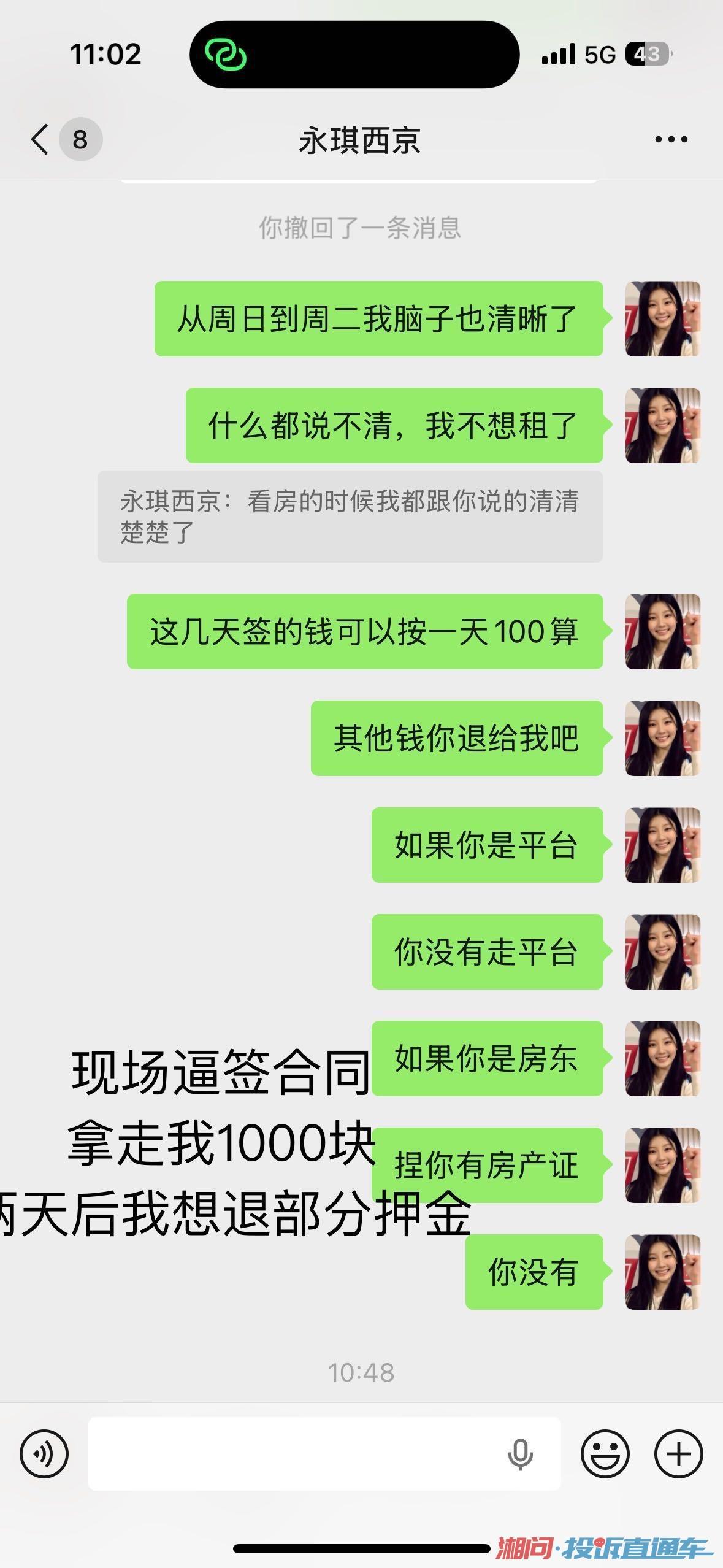Start voice-to-text dictation with the microphone
The height and width of the screenshot is (1568, 723).
520,1453
